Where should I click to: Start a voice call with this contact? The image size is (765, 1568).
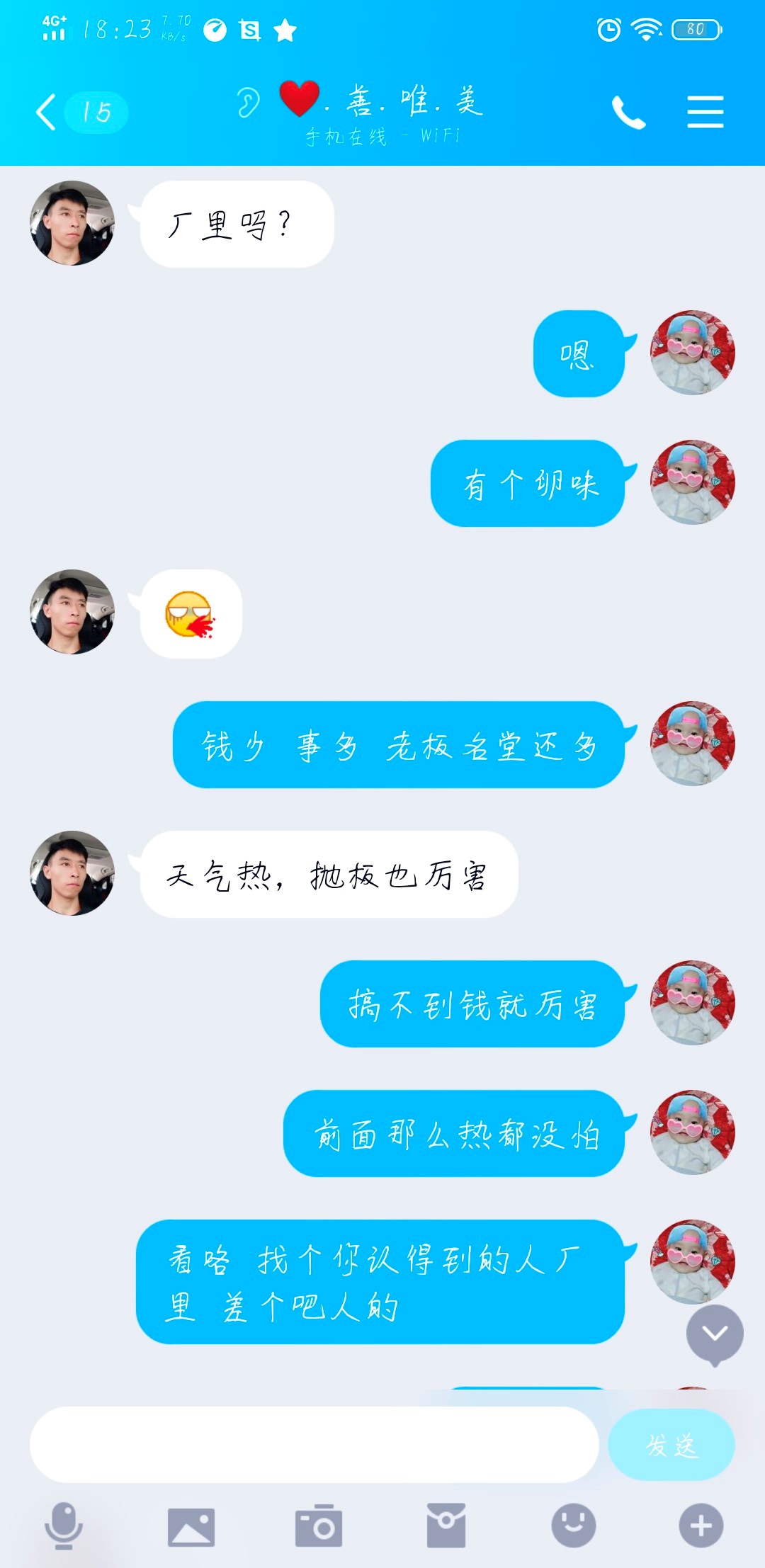[628, 112]
